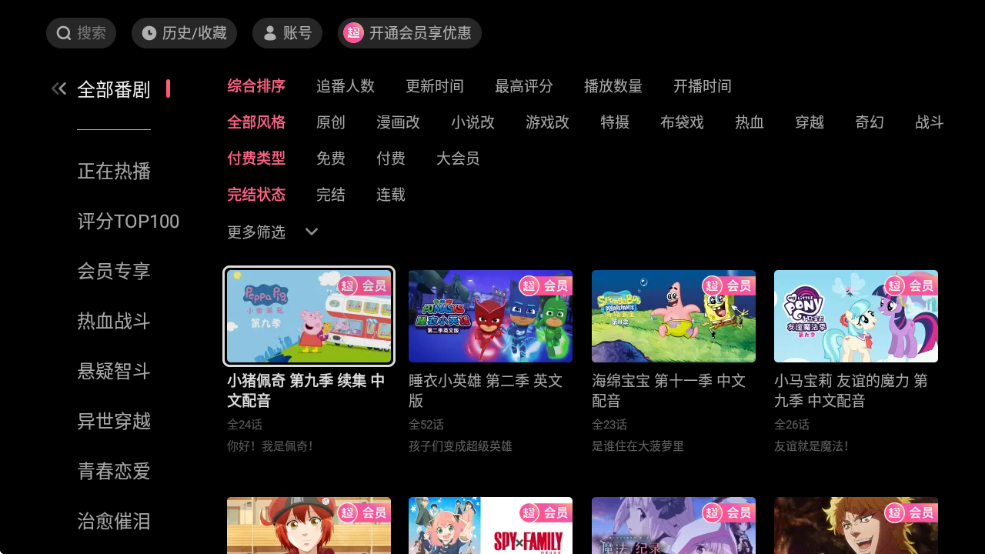Sort by 追番人数
The width and height of the screenshot is (985, 554).
tap(345, 86)
